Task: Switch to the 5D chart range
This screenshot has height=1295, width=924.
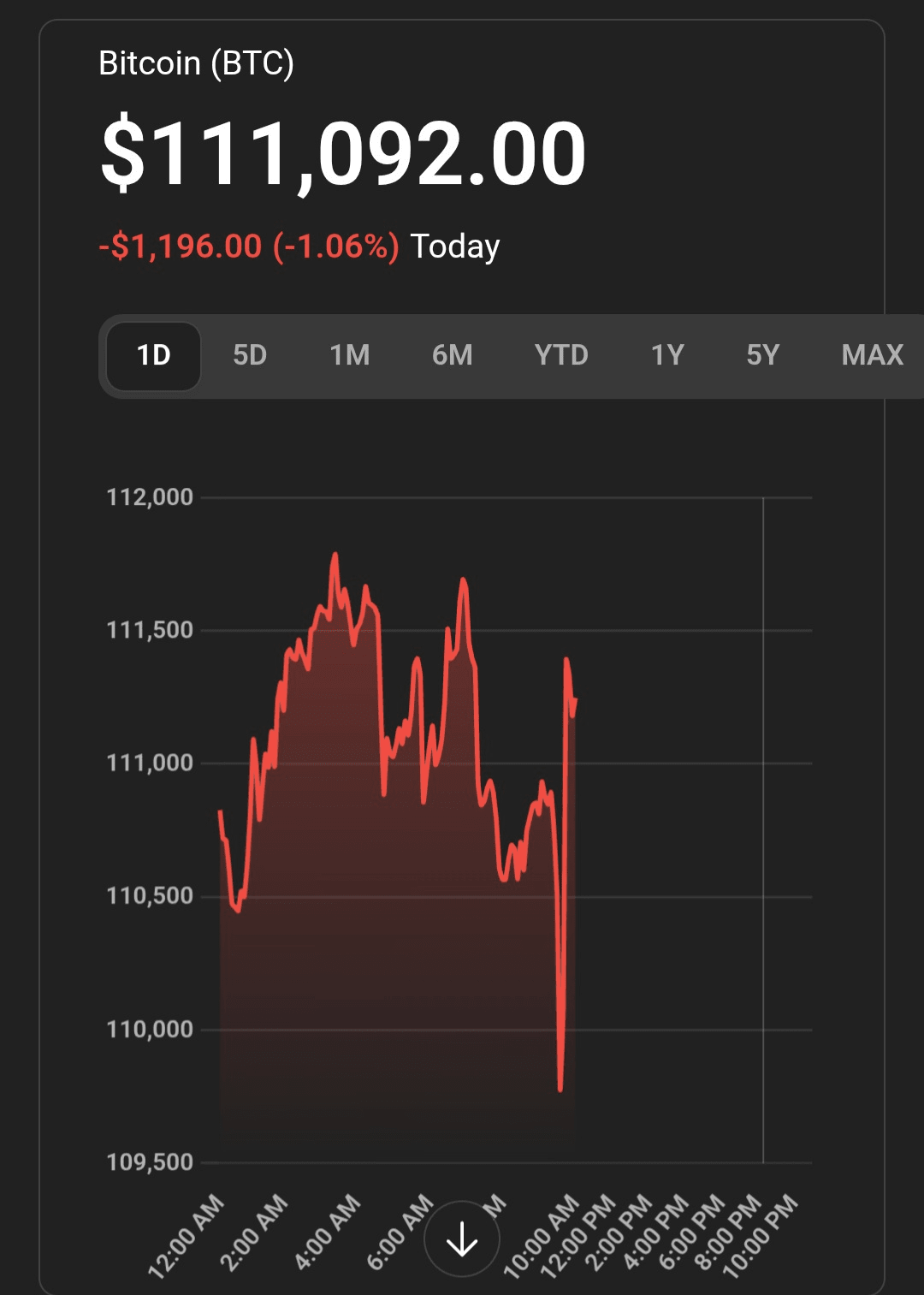Action: 250,355
